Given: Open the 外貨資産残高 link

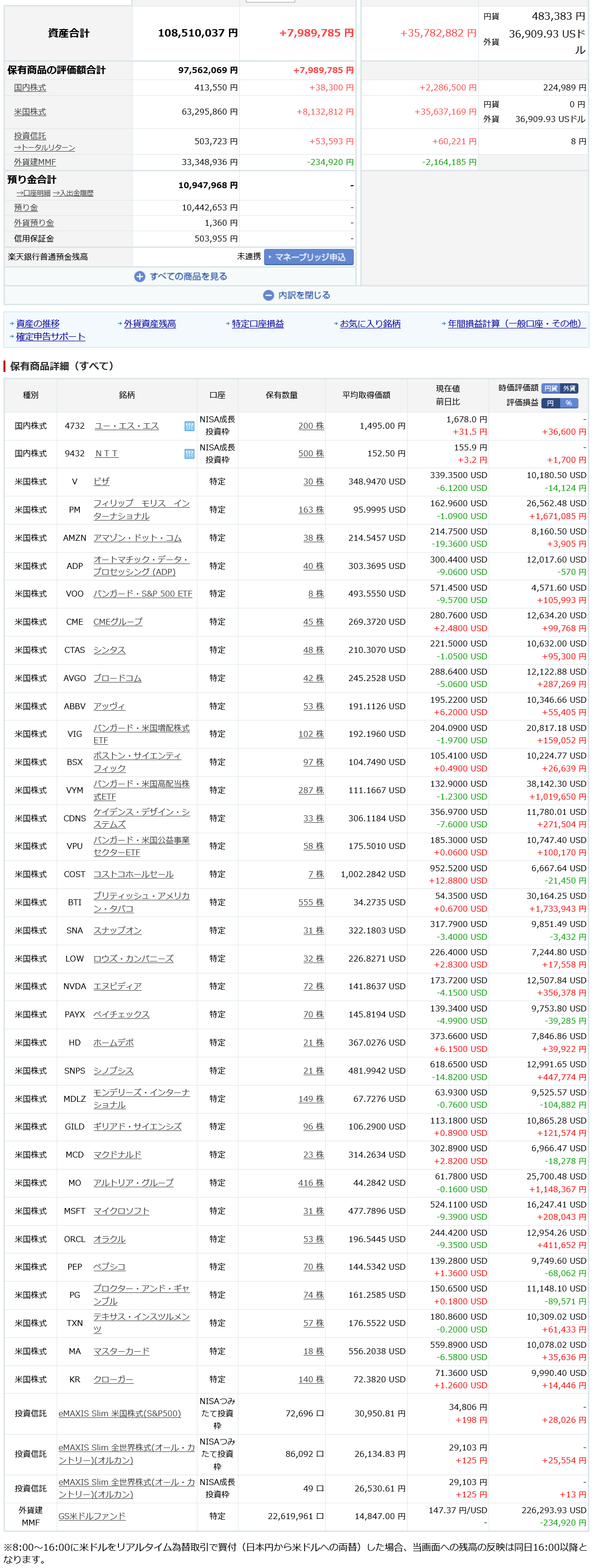Looking at the screenshot, I should (150, 324).
